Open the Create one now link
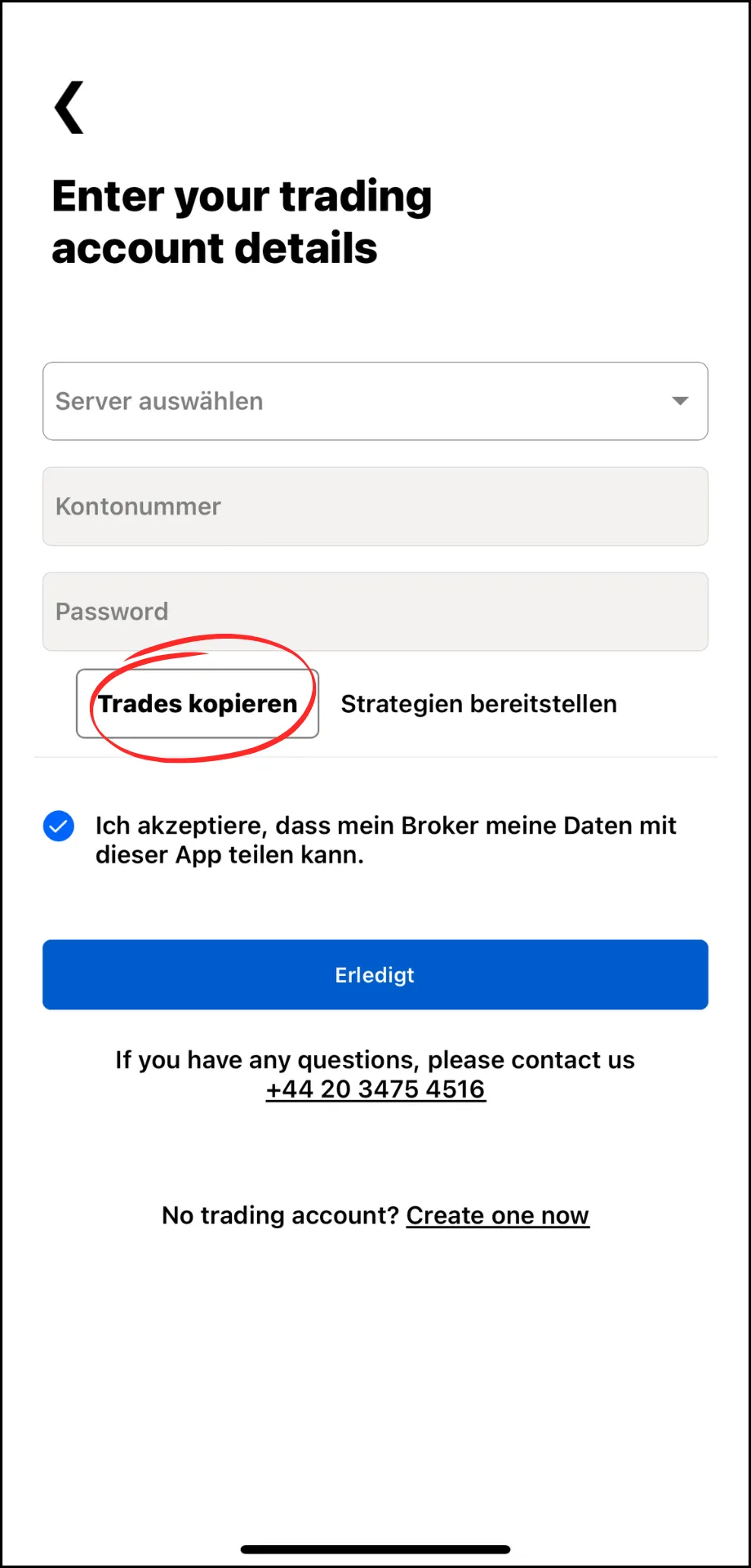This screenshot has width=751, height=1568. [497, 1216]
